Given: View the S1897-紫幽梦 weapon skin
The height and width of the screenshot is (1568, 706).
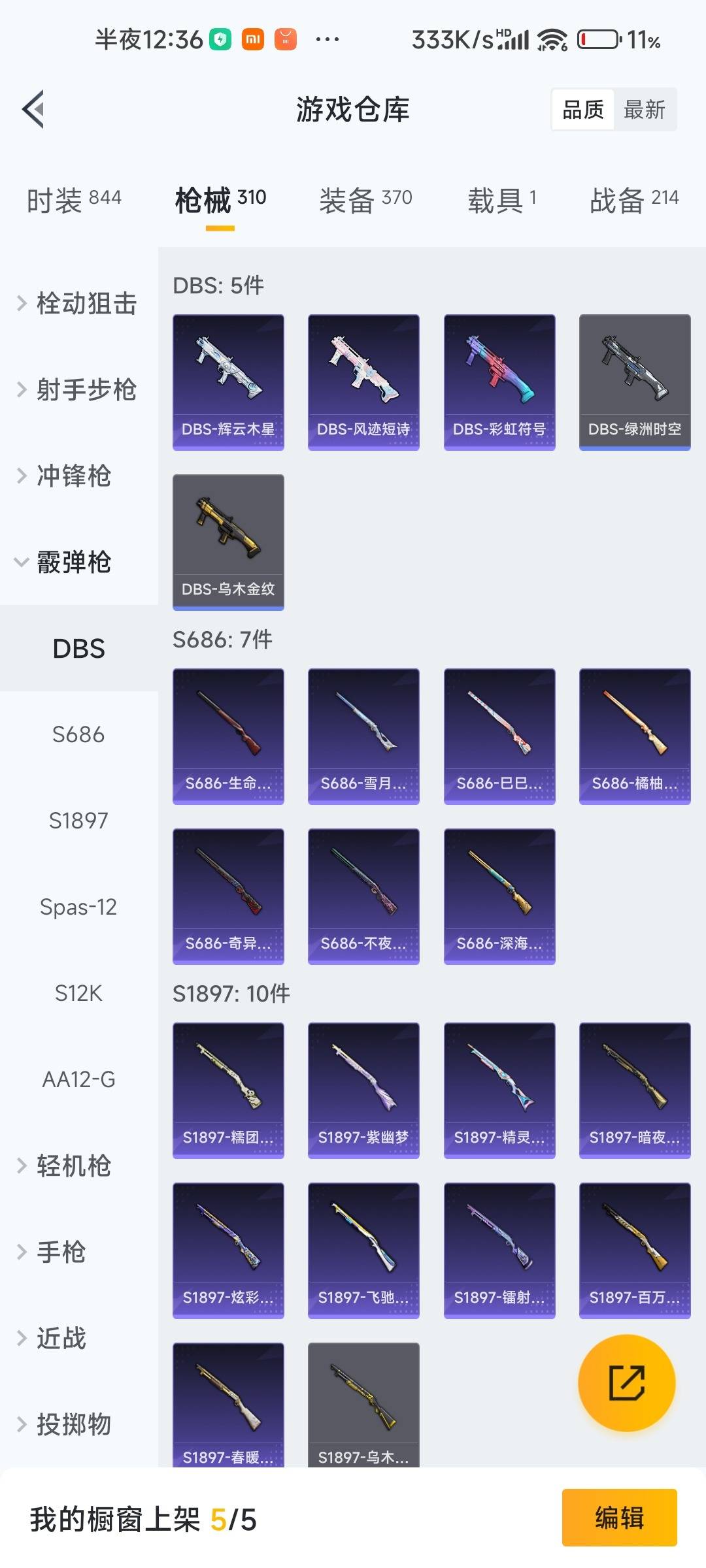Looking at the screenshot, I should click(x=363, y=1086).
